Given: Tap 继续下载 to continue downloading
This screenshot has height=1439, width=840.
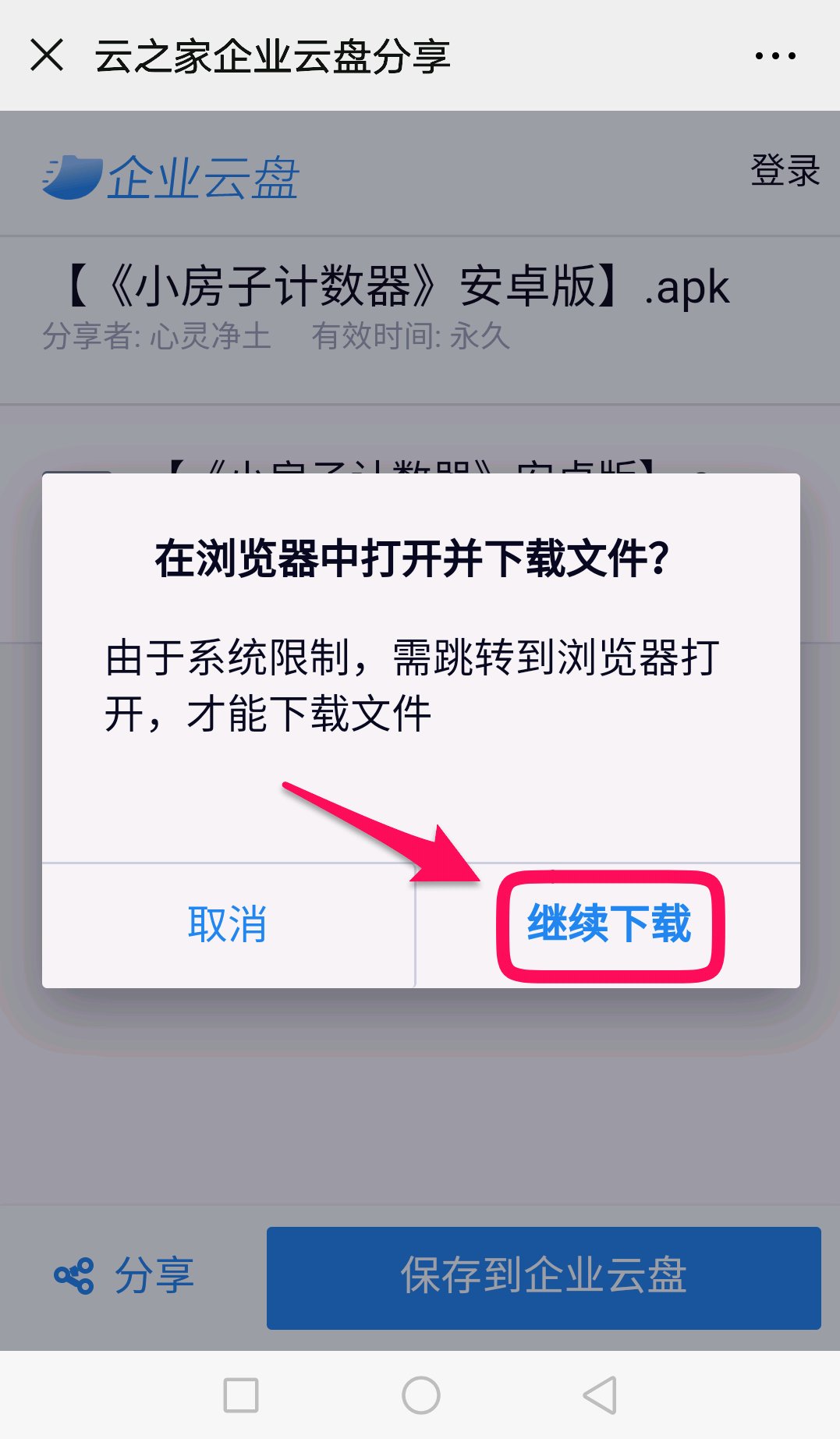Looking at the screenshot, I should click(x=609, y=925).
